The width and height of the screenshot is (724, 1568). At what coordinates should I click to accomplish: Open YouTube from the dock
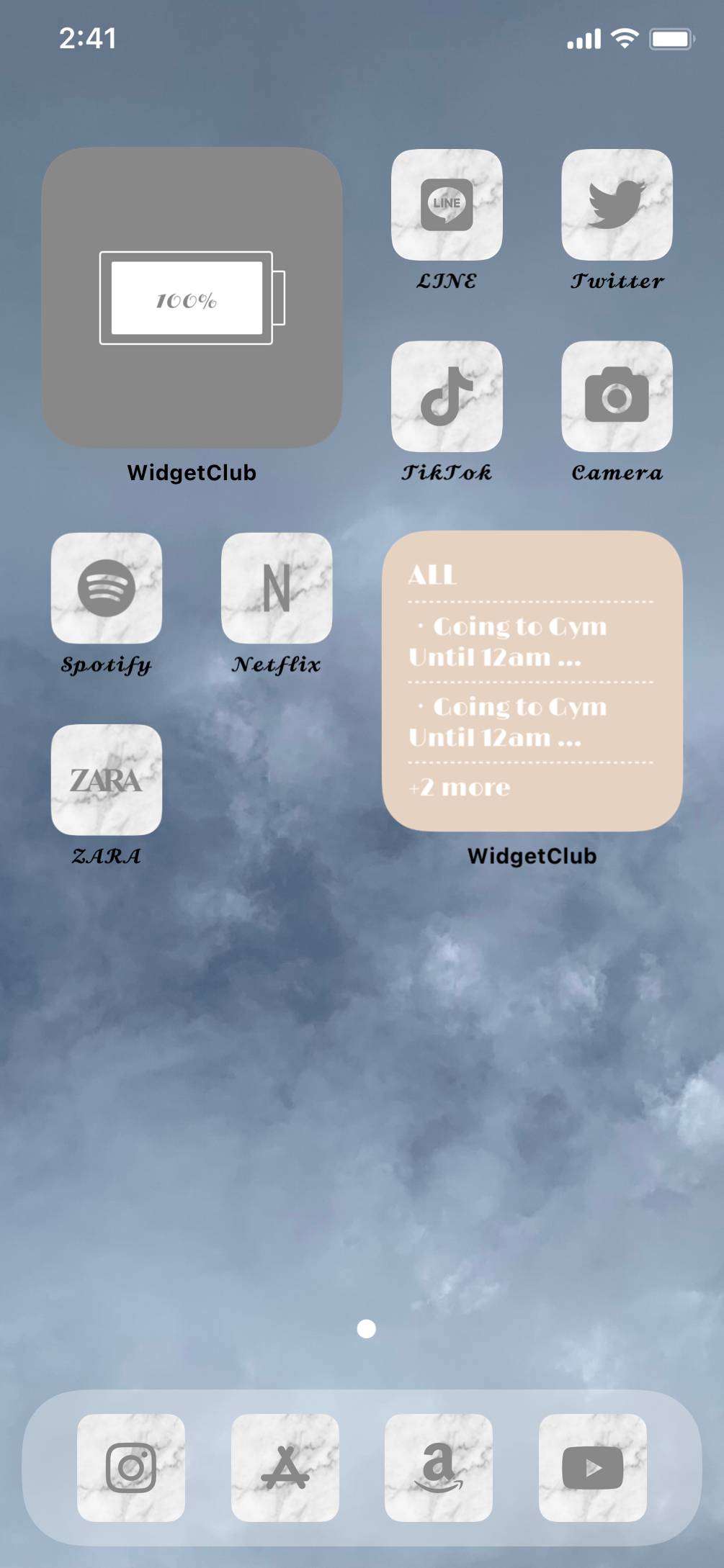pyautogui.click(x=593, y=1467)
